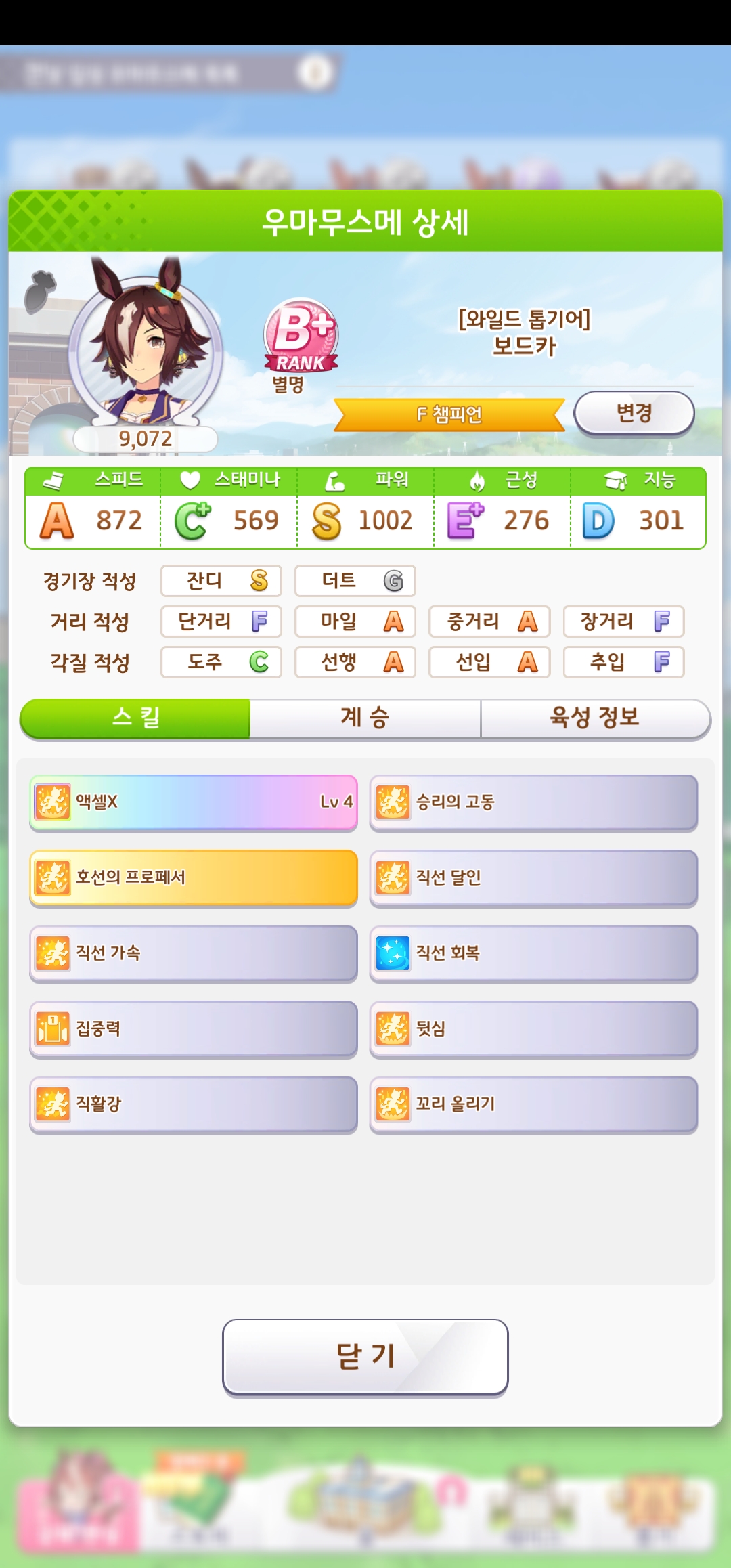Switch to the 계승 tab
Viewport: 731px width, 1568px height.
[365, 718]
